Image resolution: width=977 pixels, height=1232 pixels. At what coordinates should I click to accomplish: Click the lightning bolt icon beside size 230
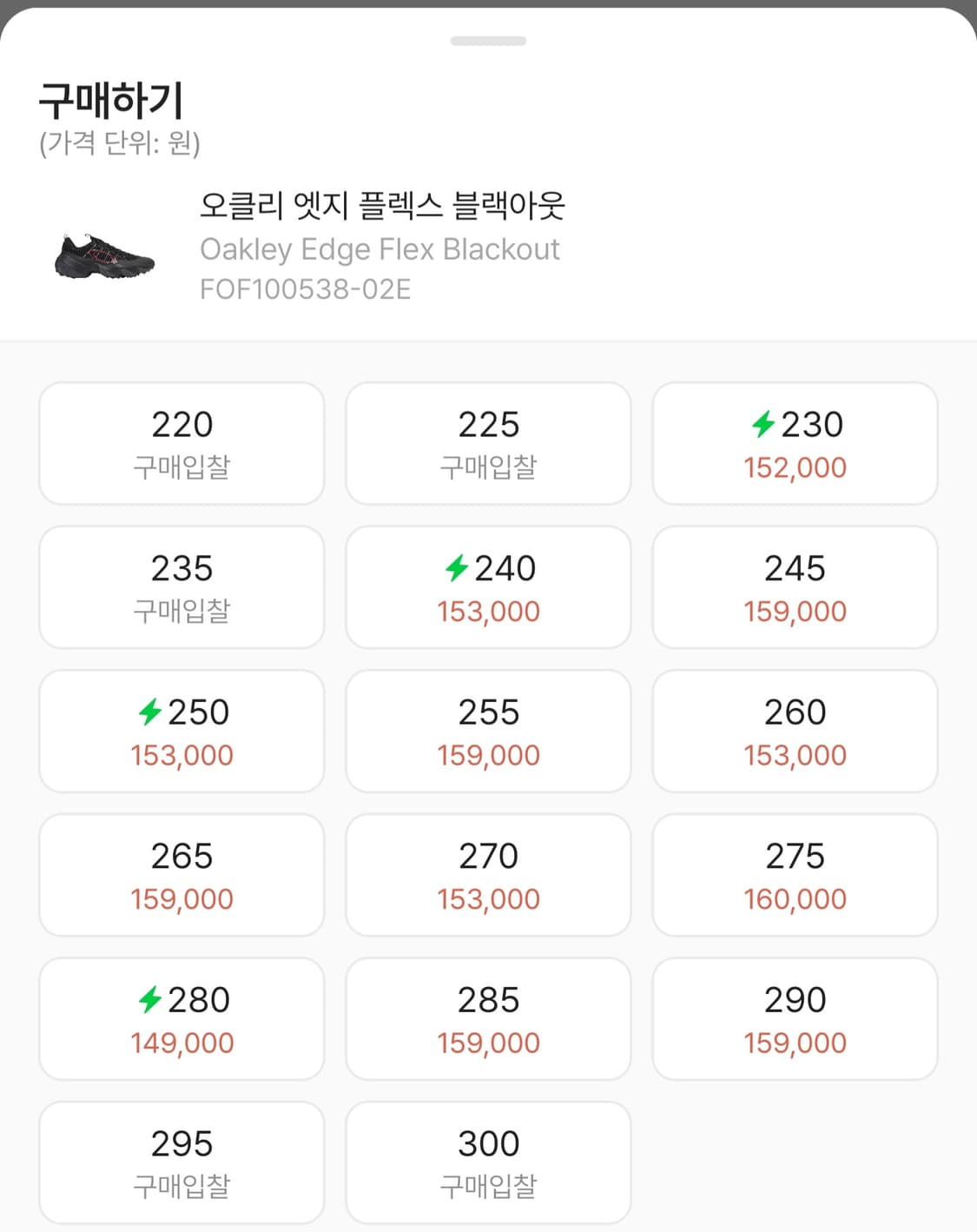(765, 423)
